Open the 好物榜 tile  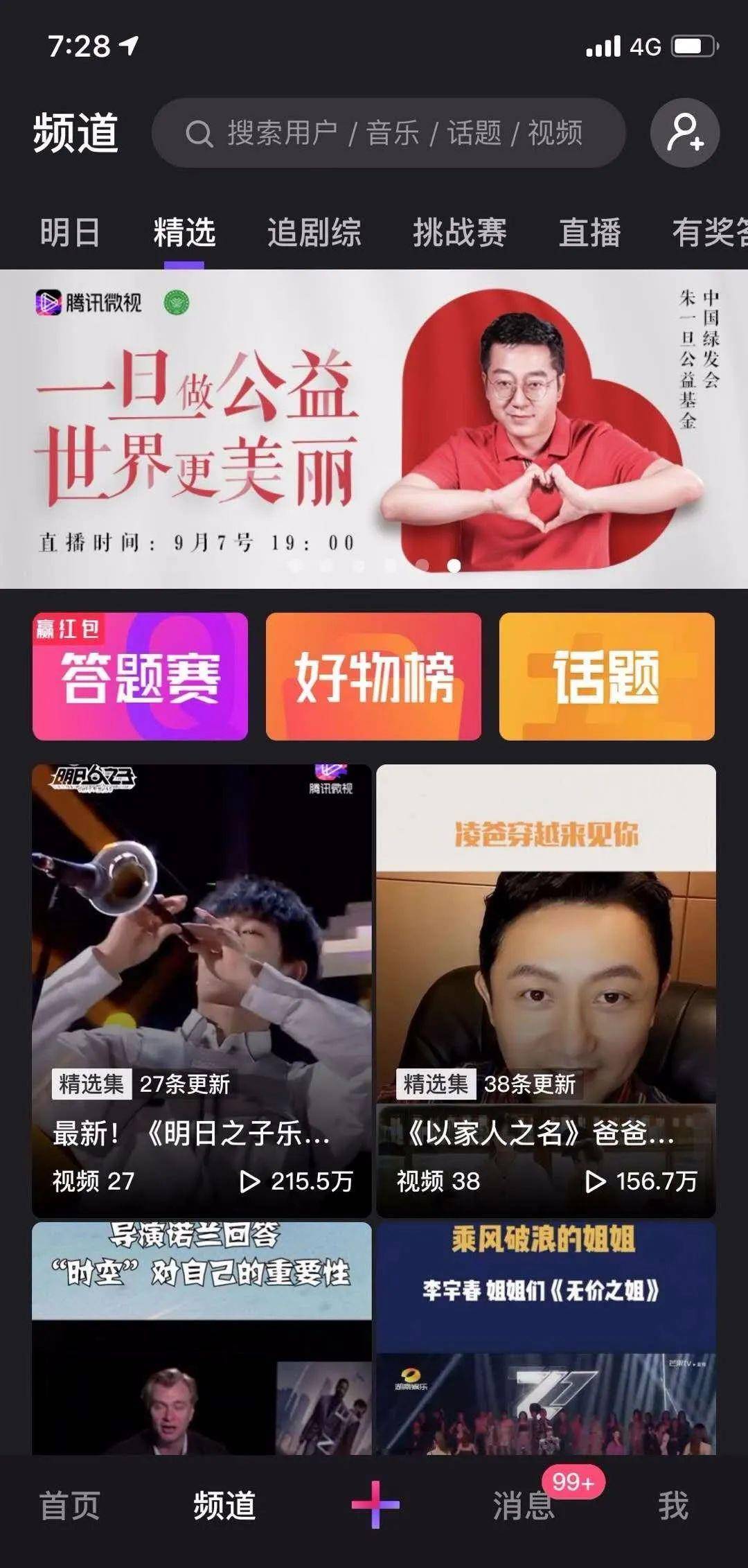(373, 676)
